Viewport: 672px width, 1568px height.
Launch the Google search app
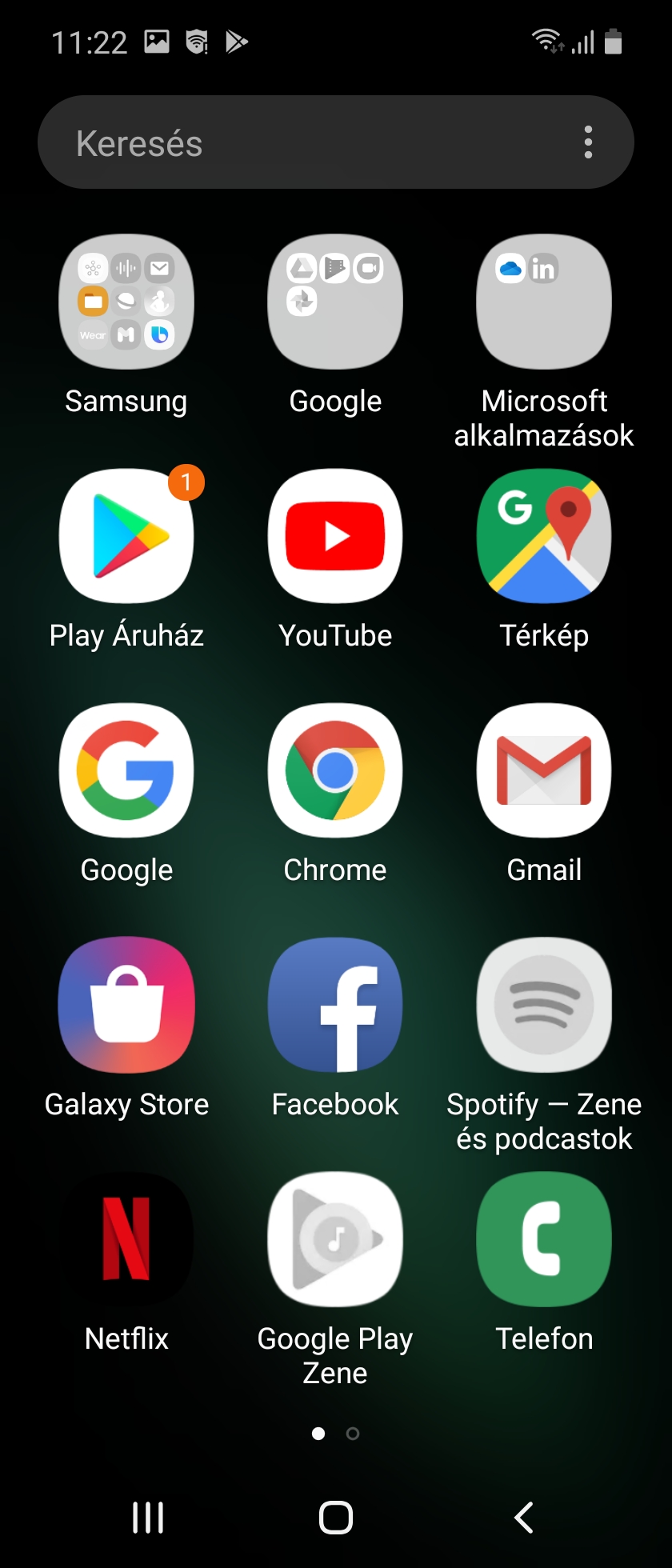(x=126, y=770)
